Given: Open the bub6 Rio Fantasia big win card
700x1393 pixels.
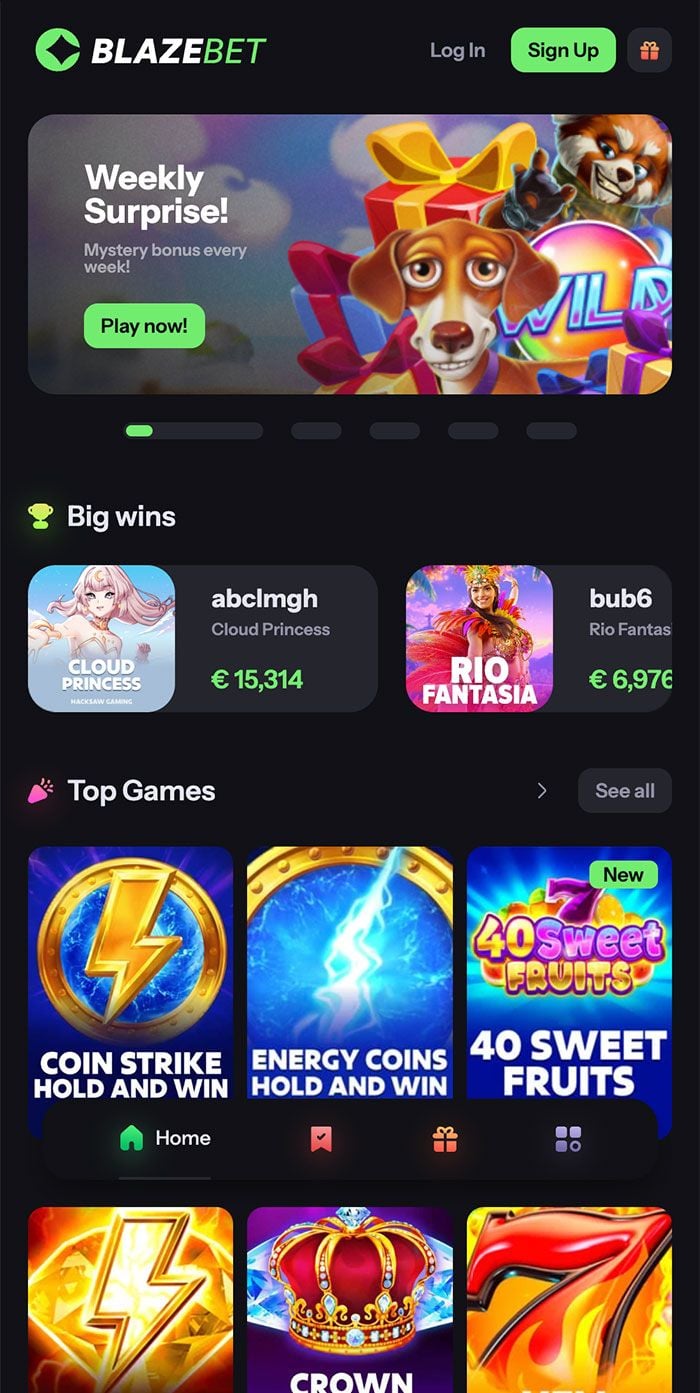Looking at the screenshot, I should click(x=538, y=638).
